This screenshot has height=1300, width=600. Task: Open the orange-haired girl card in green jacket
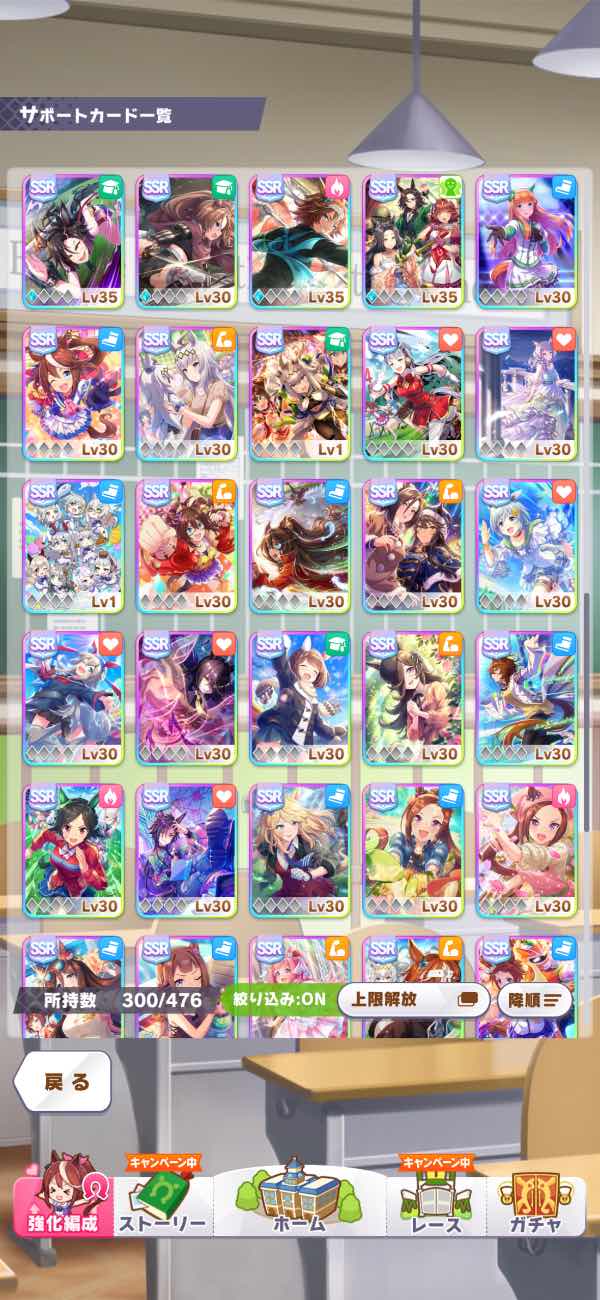526,242
